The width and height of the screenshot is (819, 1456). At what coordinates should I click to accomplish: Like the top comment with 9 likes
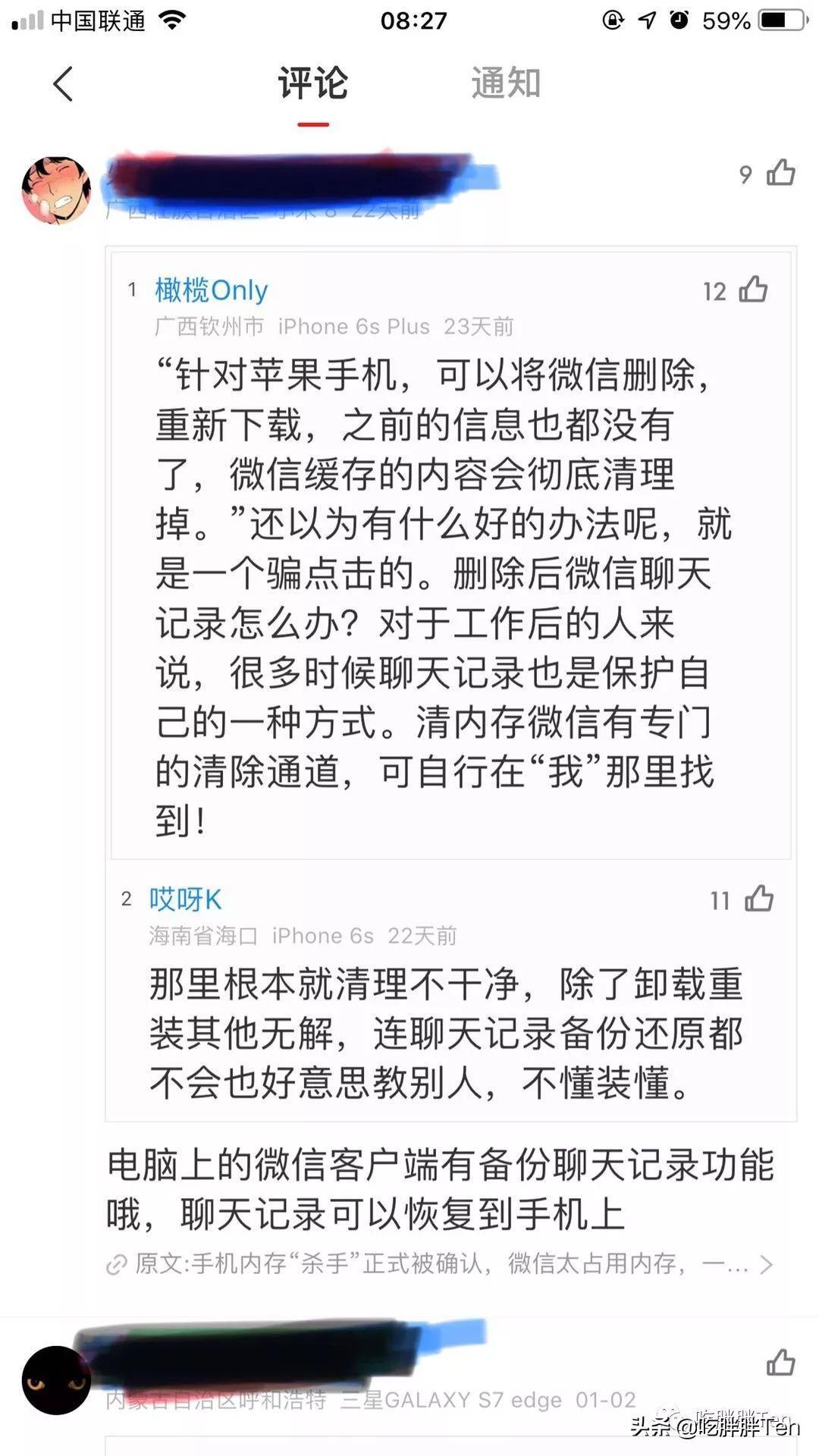click(x=780, y=173)
